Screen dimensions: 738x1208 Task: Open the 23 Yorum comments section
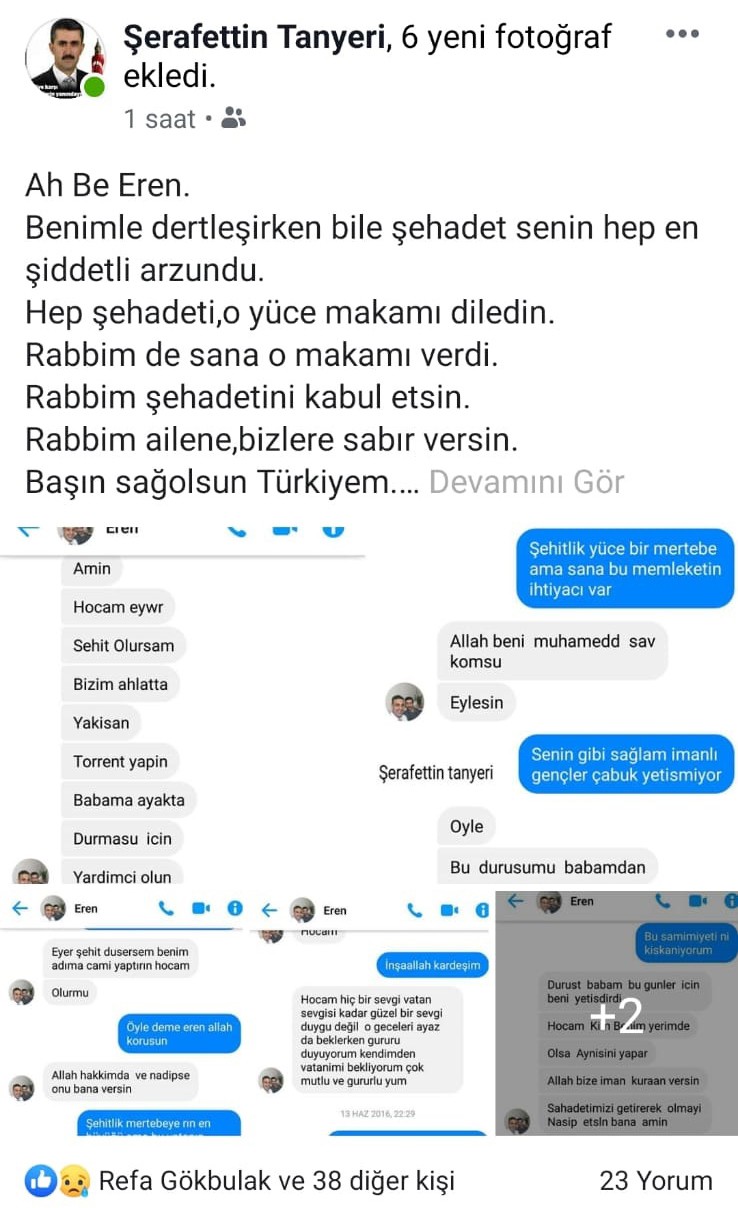655,1180
